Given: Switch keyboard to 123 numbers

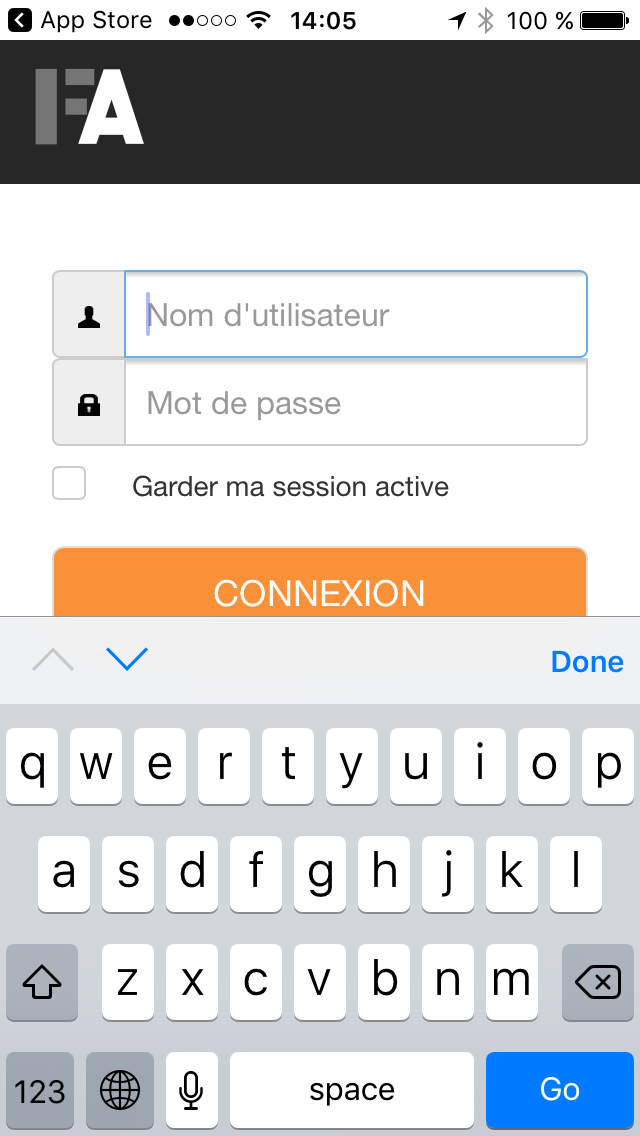Looking at the screenshot, I should [x=40, y=1090].
